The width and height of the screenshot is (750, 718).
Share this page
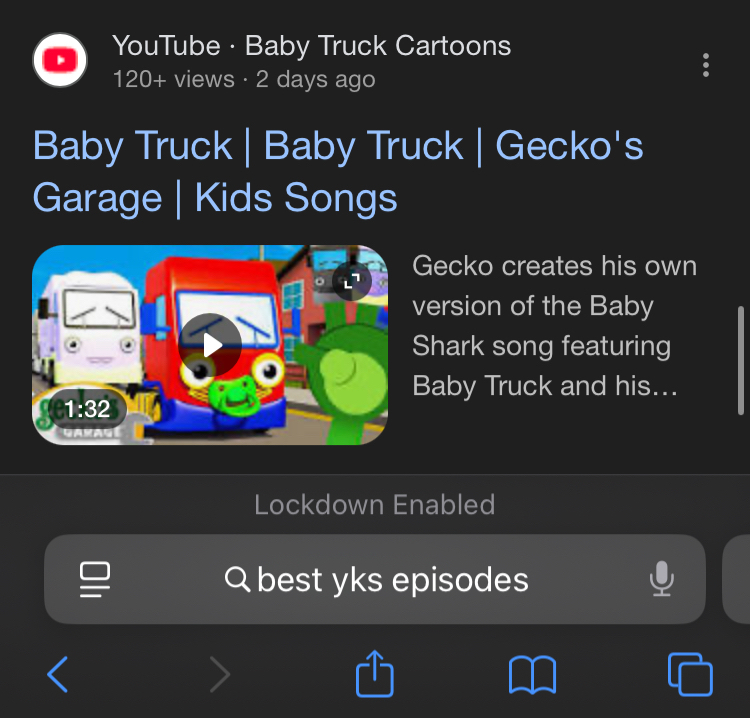(x=375, y=674)
